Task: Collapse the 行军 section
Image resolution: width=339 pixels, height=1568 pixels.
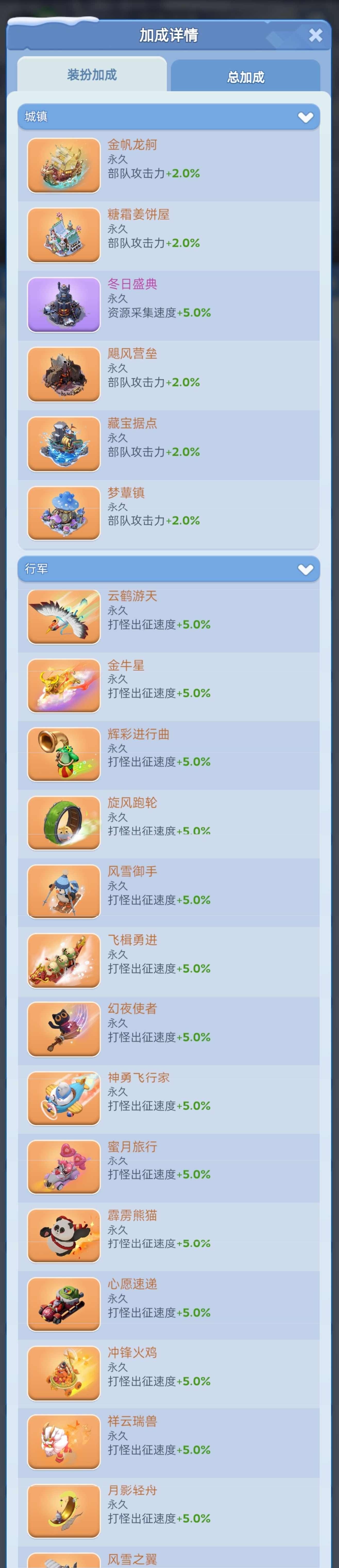Action: click(305, 569)
